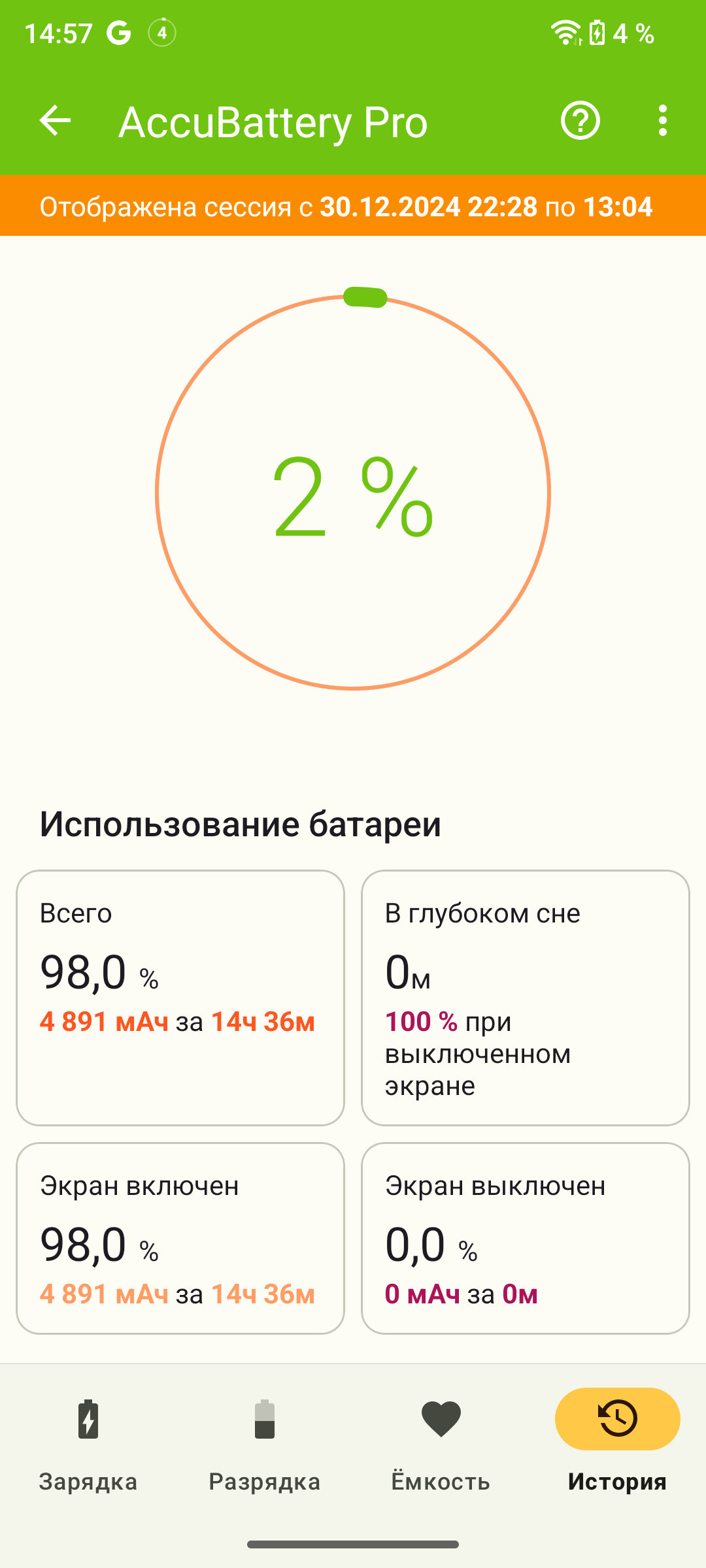Open the Ёмкость tab
Screen dimensions: 706x1568
(x=441, y=1445)
